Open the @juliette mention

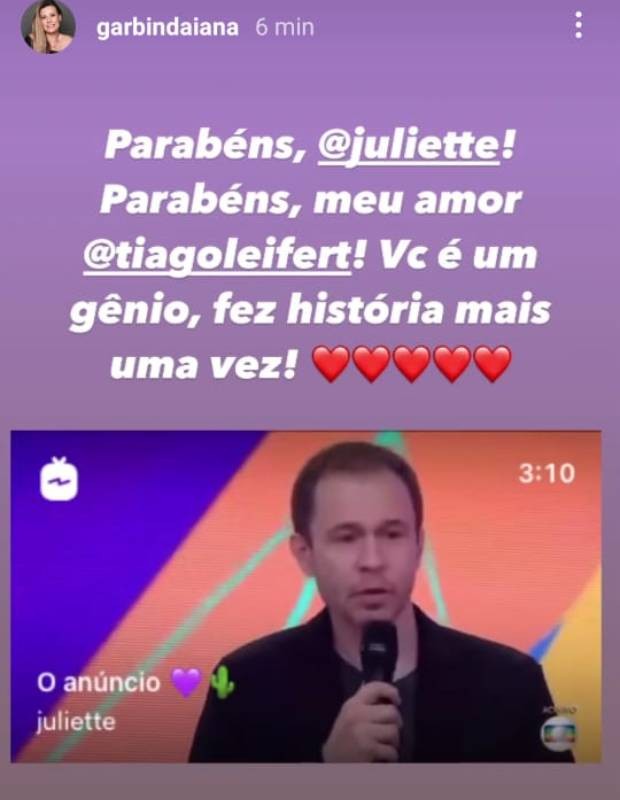pos(406,148)
